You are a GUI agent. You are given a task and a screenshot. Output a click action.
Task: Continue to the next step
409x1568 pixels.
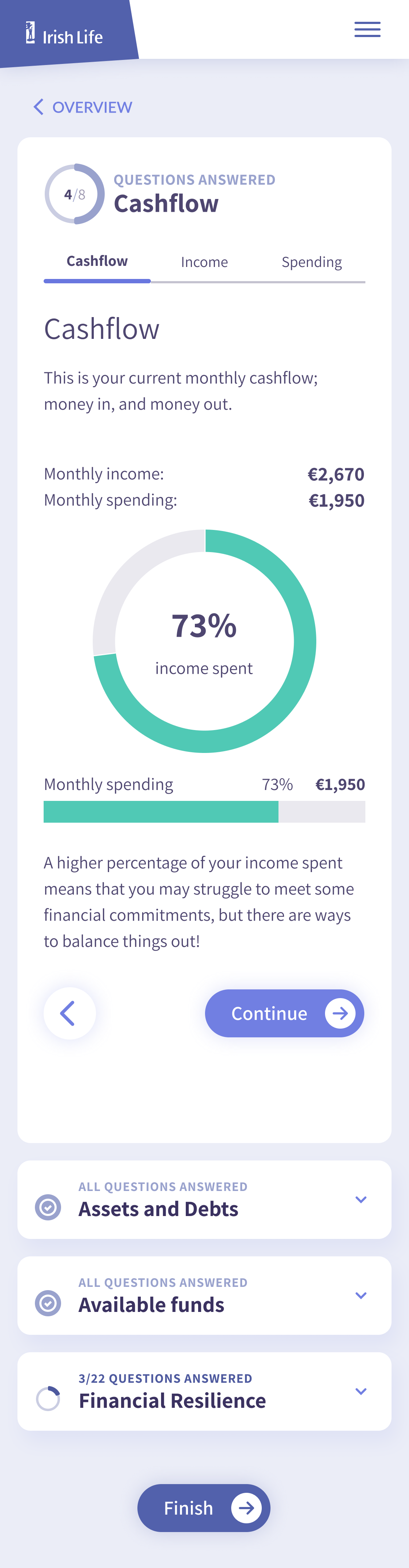pos(284,1013)
